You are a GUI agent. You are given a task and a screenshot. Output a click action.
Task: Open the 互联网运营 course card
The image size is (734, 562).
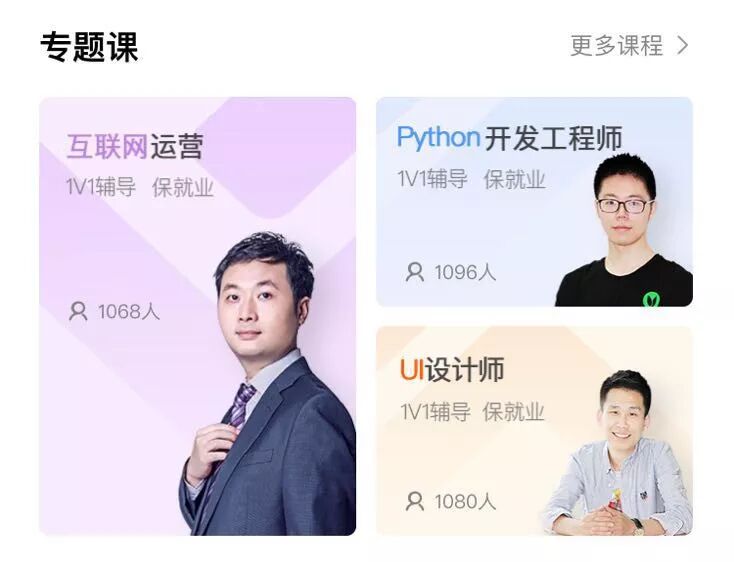[197, 316]
